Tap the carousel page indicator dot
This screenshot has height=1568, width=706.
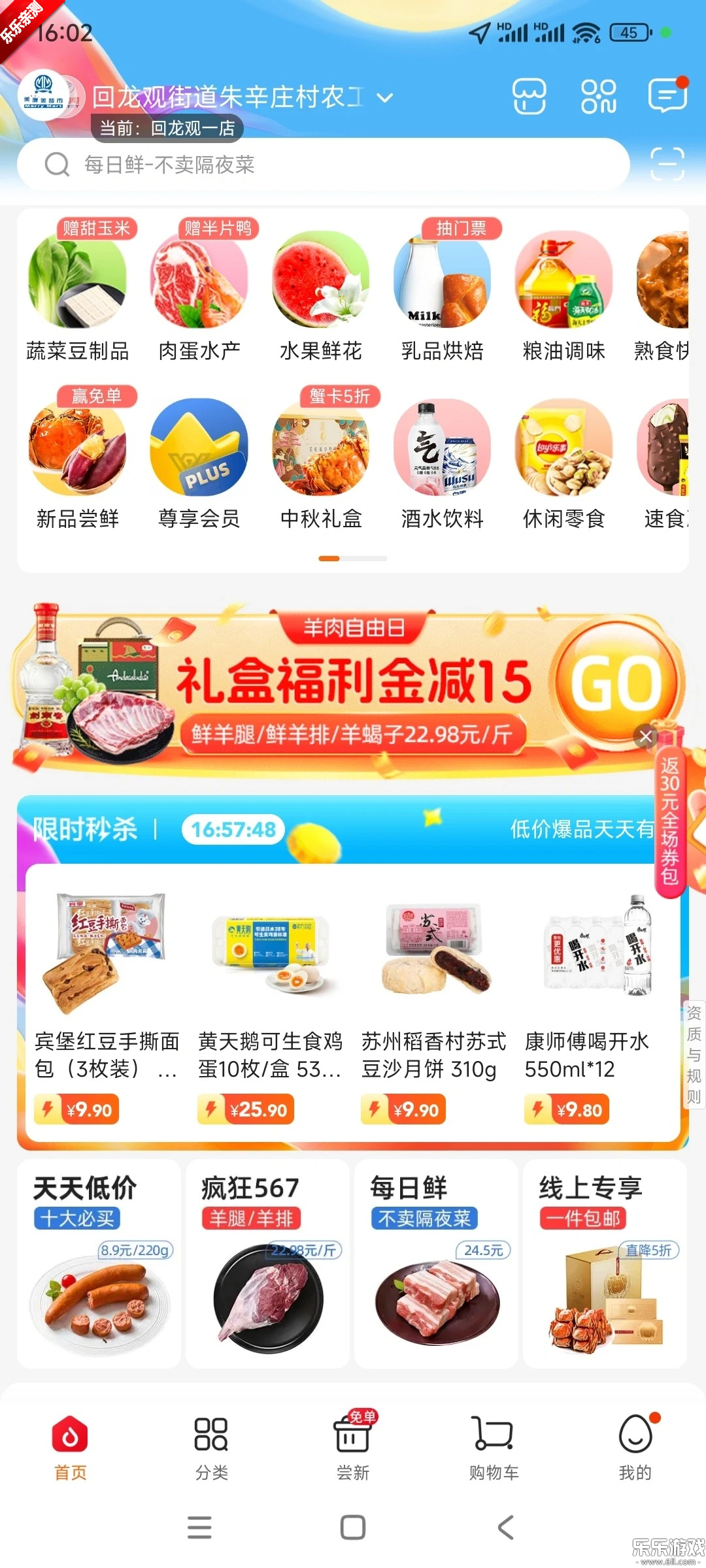(x=328, y=559)
